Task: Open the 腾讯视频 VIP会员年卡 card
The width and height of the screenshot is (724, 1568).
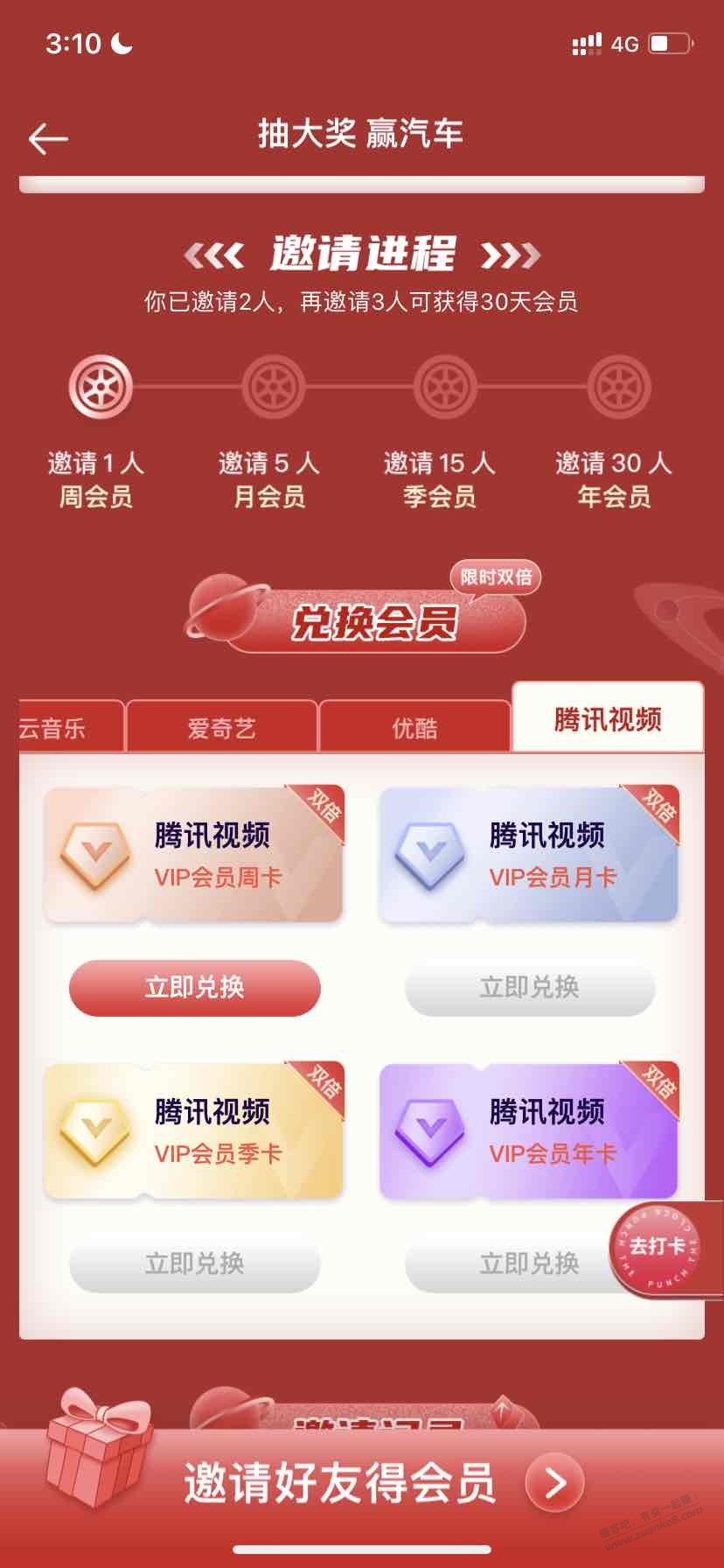Action: [529, 1130]
